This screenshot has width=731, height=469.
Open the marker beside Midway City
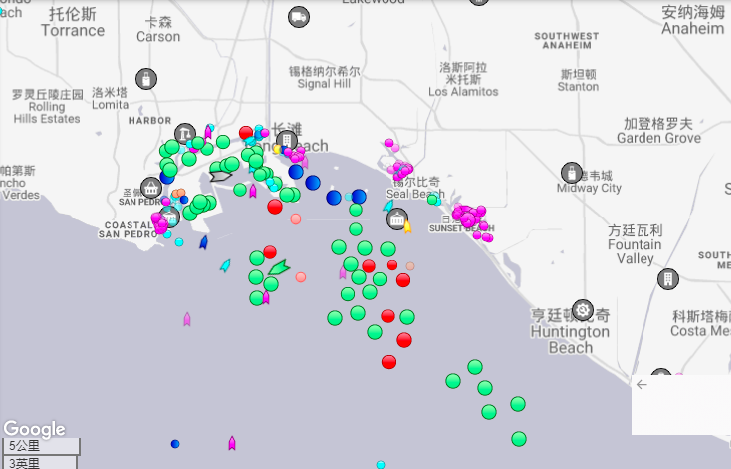coord(572,172)
